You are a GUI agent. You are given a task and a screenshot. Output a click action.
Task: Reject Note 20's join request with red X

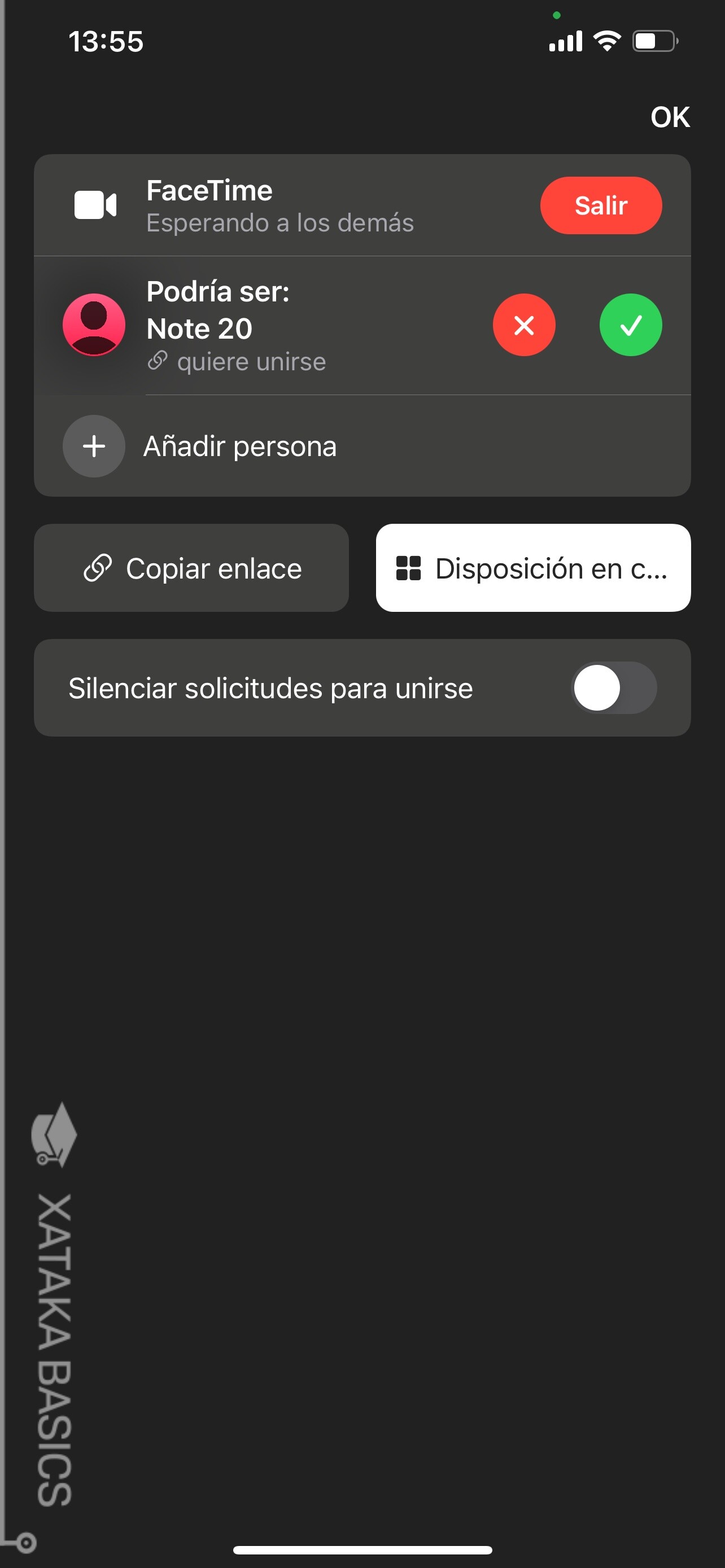[x=524, y=325]
